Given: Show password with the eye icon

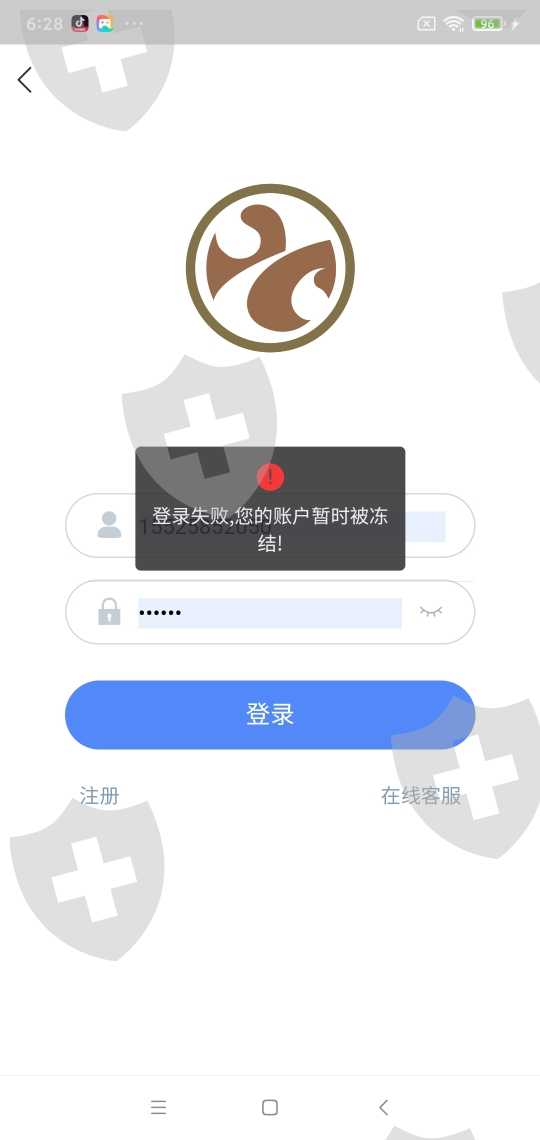Looking at the screenshot, I should [x=431, y=611].
